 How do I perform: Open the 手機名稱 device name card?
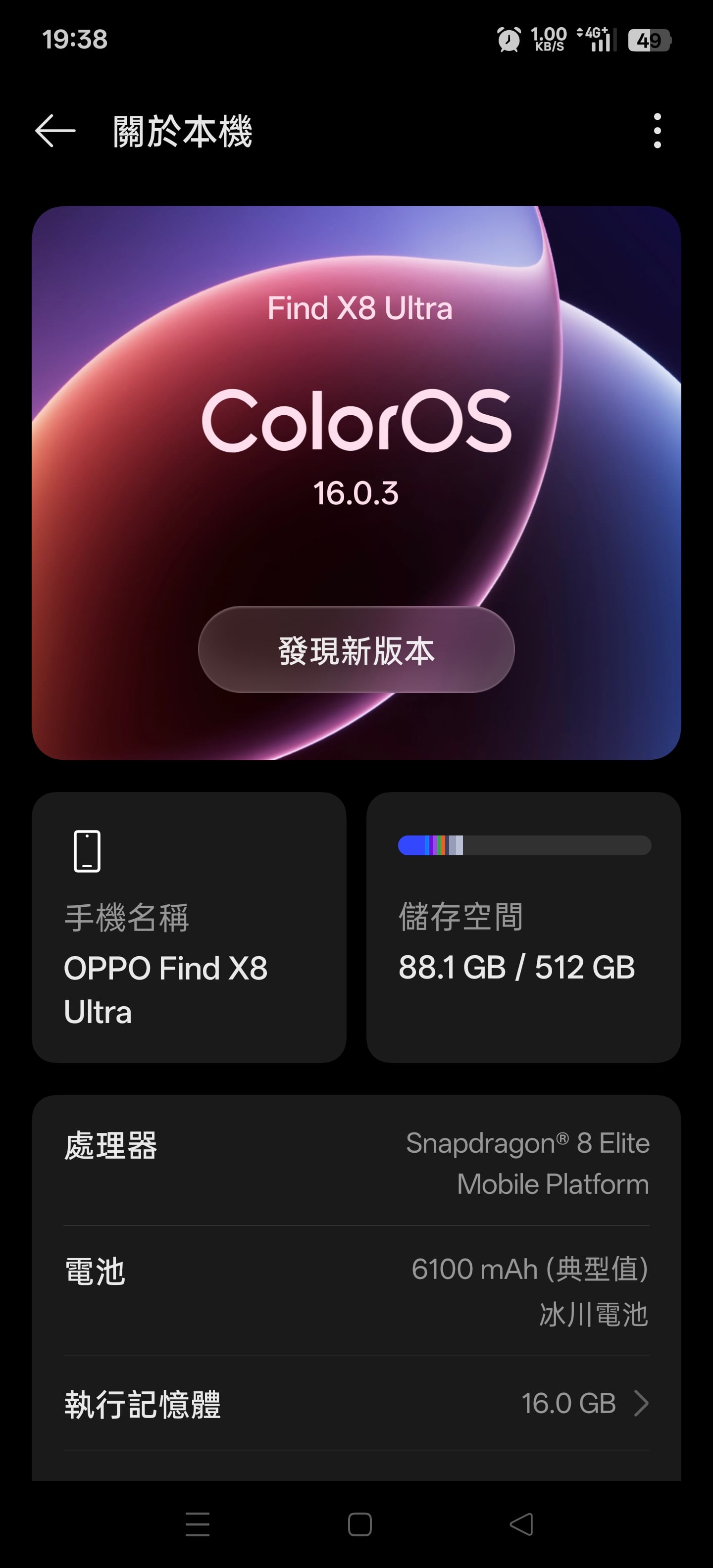click(x=189, y=927)
